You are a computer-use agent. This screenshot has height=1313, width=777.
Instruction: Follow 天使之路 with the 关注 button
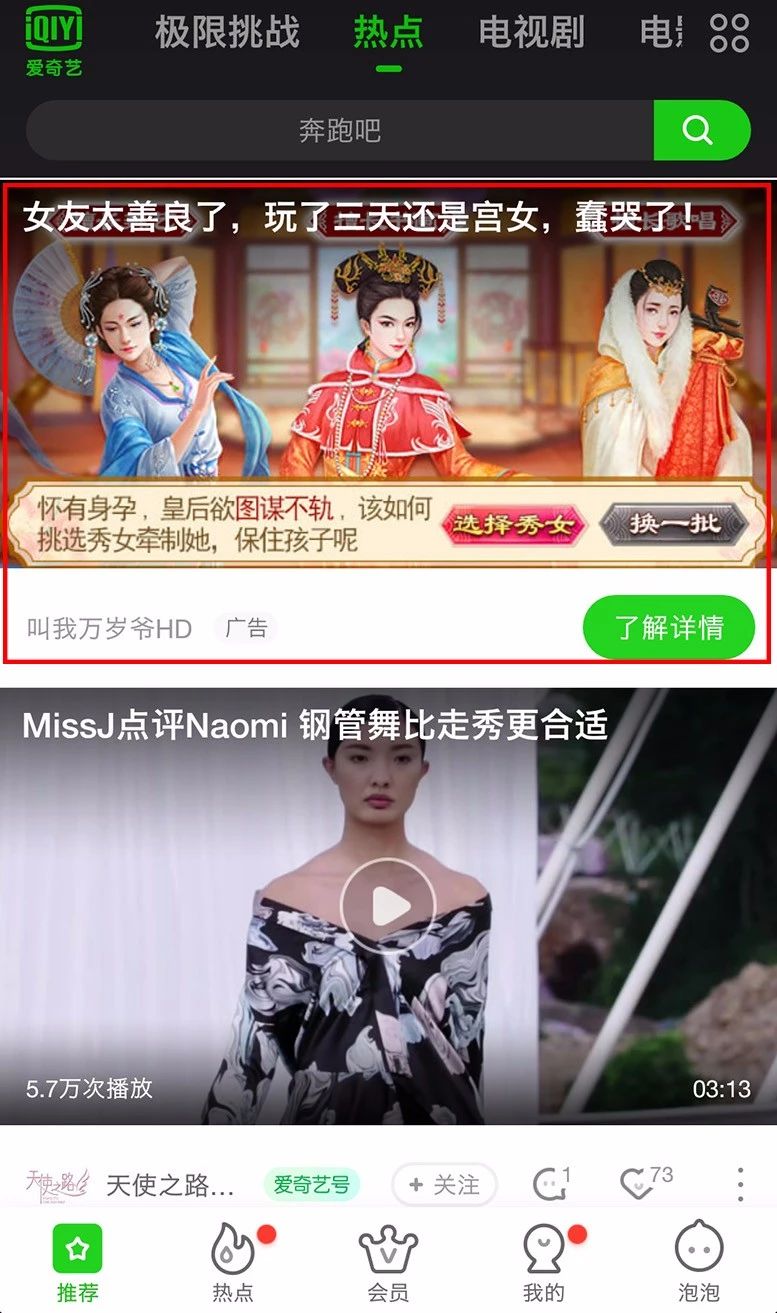click(x=444, y=1185)
